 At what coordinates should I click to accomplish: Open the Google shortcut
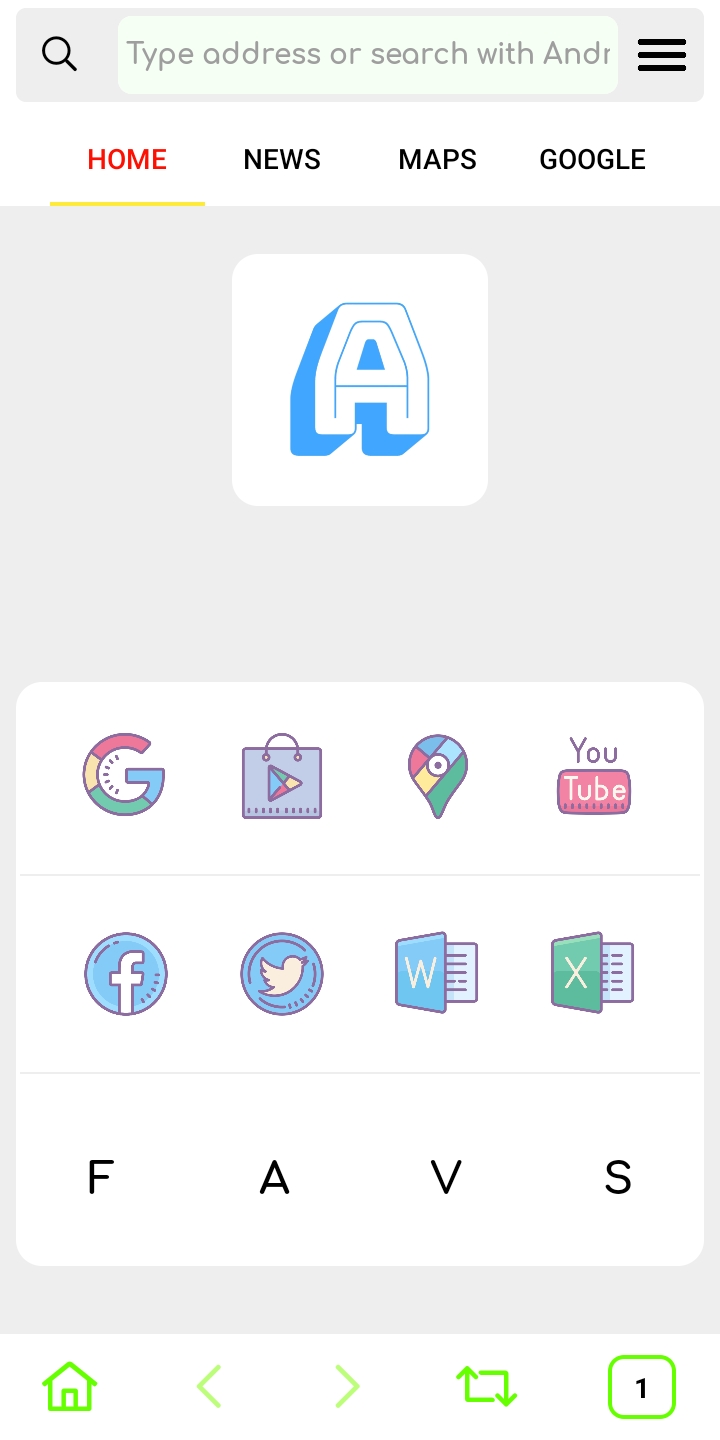(124, 776)
